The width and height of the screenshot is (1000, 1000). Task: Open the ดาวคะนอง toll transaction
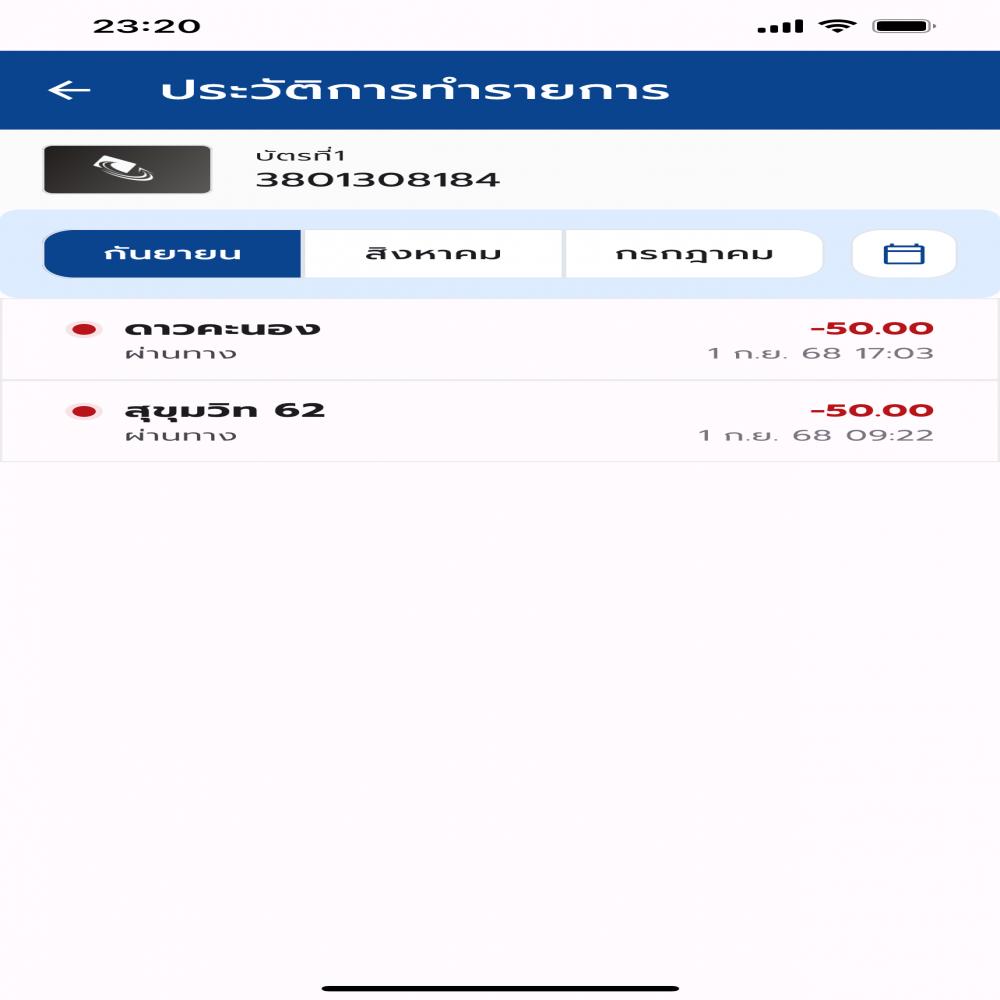[x=500, y=340]
